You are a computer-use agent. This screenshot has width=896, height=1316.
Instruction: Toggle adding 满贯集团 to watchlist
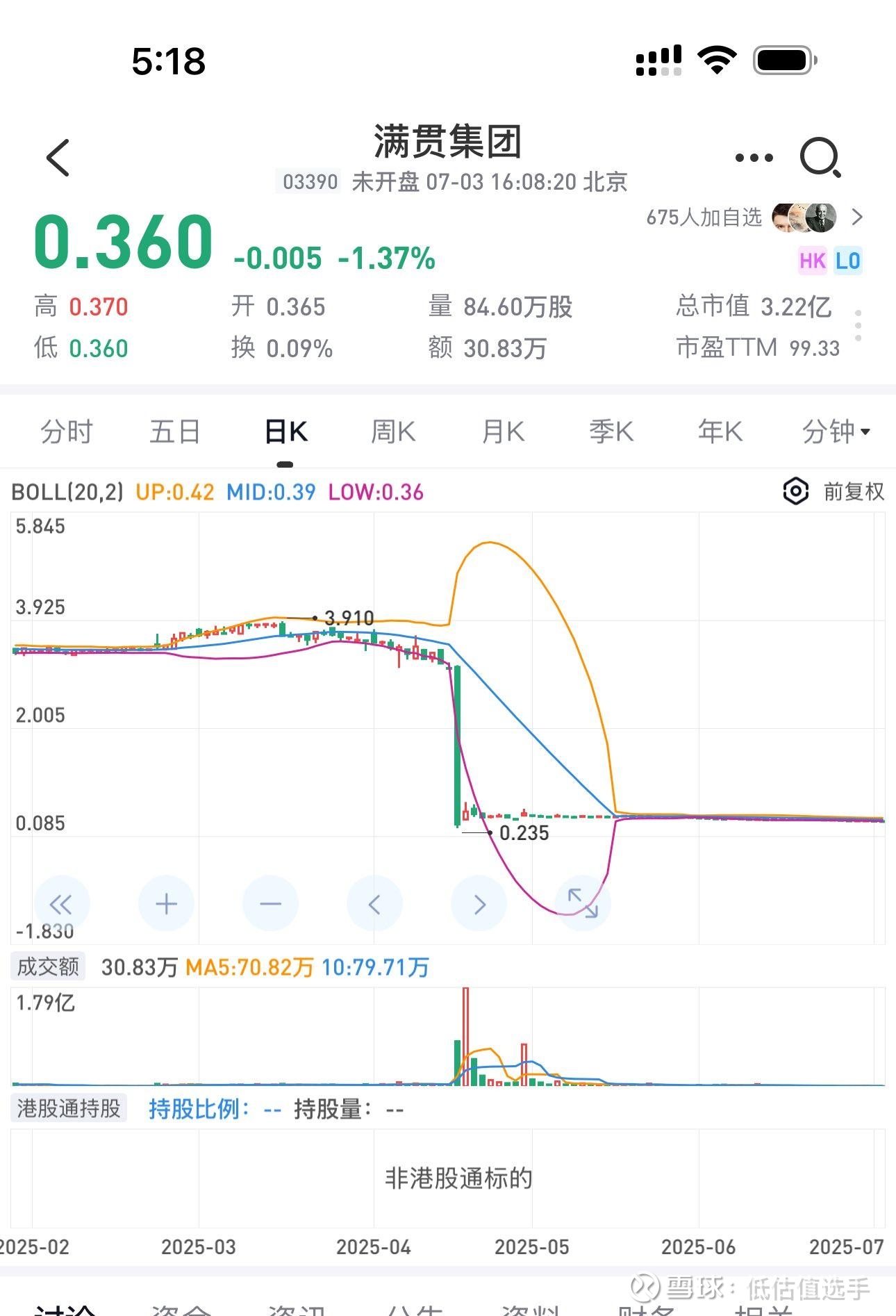pos(706,217)
